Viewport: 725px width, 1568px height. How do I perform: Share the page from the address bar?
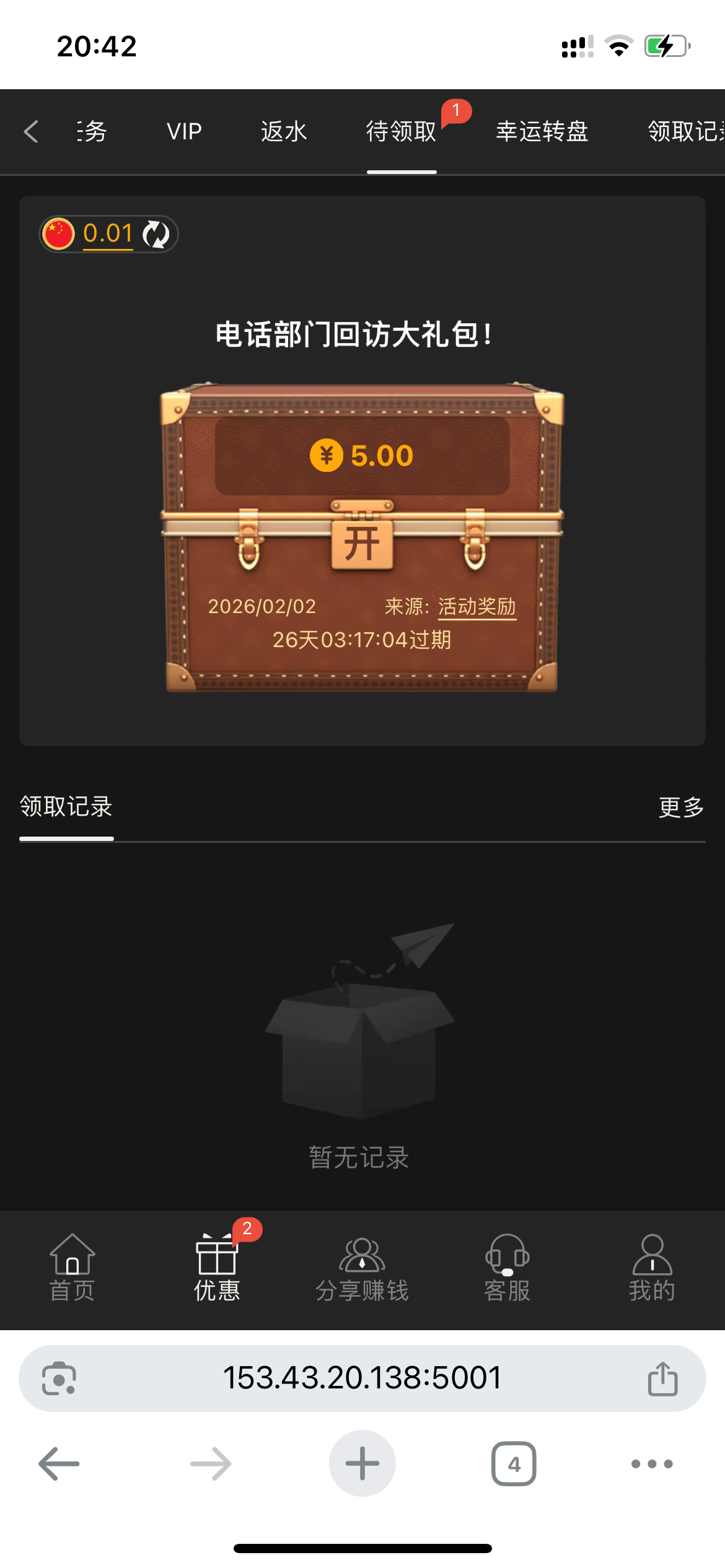click(662, 1379)
